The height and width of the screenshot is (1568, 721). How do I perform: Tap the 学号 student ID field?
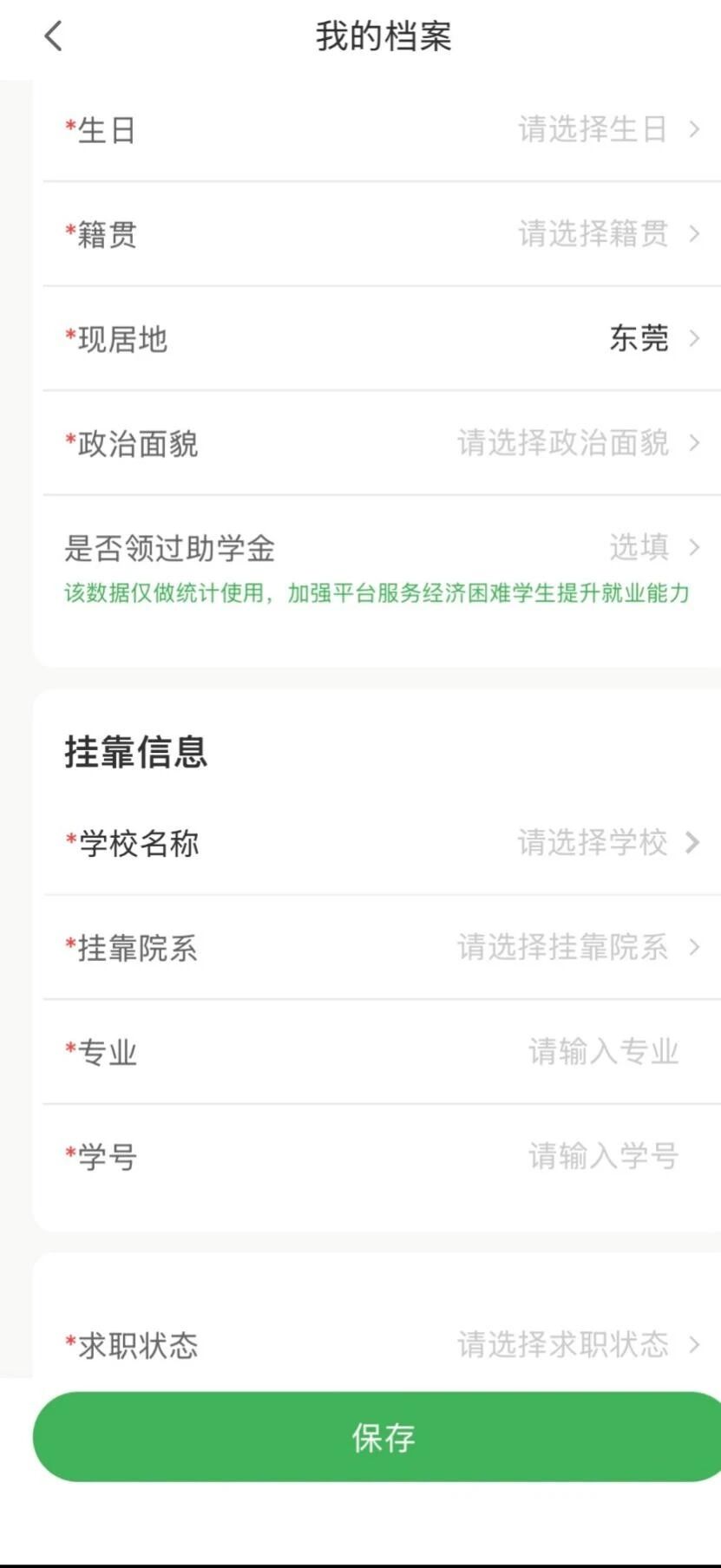coord(603,1156)
